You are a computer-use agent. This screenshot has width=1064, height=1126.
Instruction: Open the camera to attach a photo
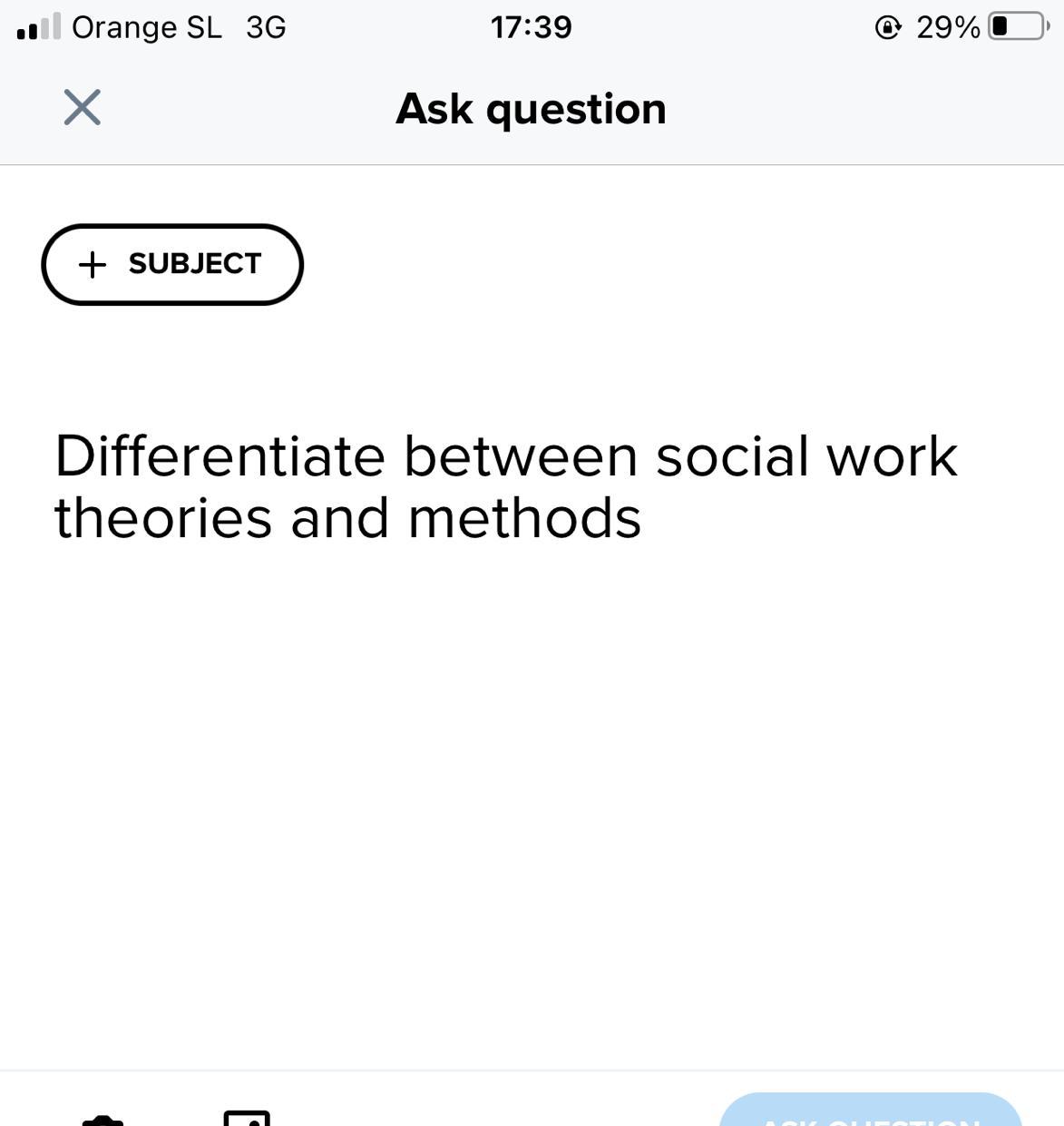[102, 1120]
